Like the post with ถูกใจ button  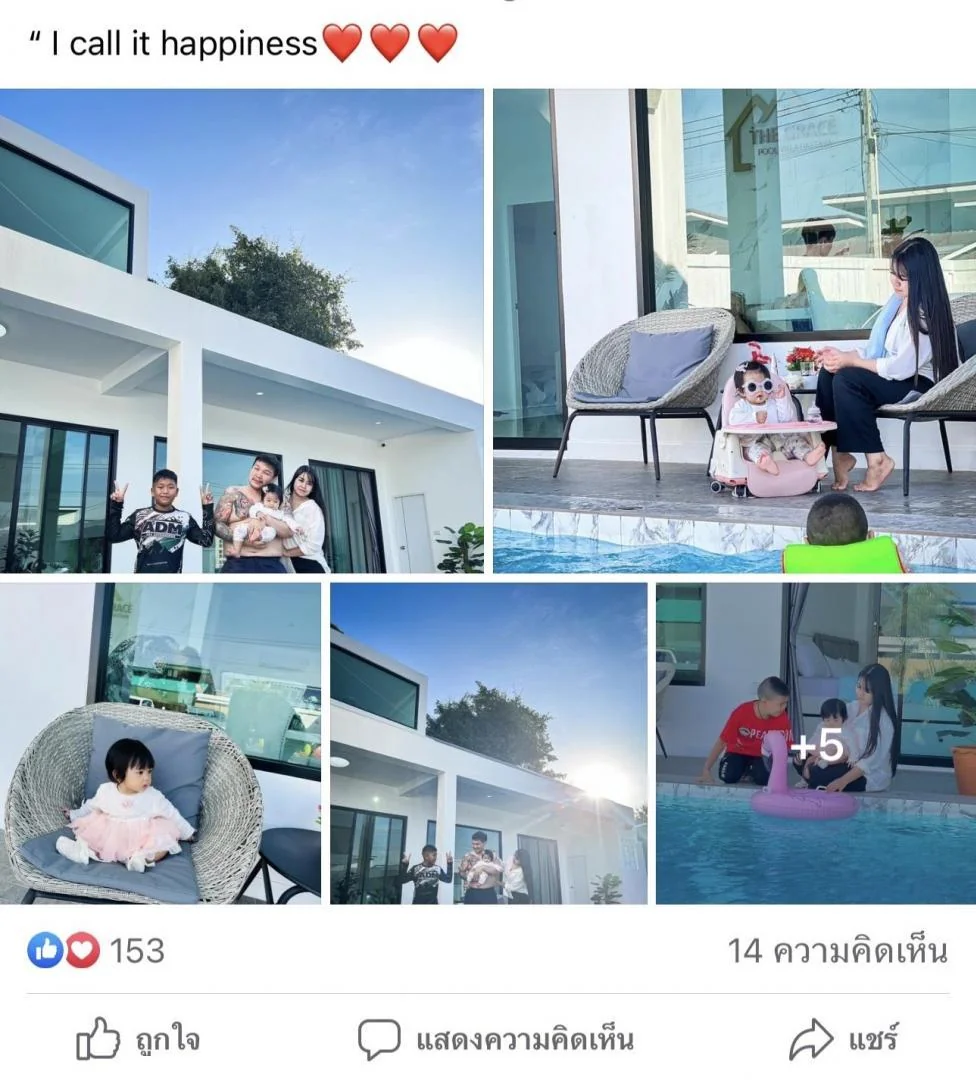click(x=138, y=1039)
